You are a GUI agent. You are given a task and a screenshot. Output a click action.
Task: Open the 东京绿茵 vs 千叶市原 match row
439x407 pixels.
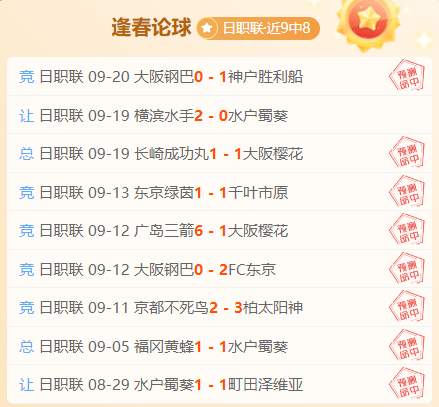point(219,192)
